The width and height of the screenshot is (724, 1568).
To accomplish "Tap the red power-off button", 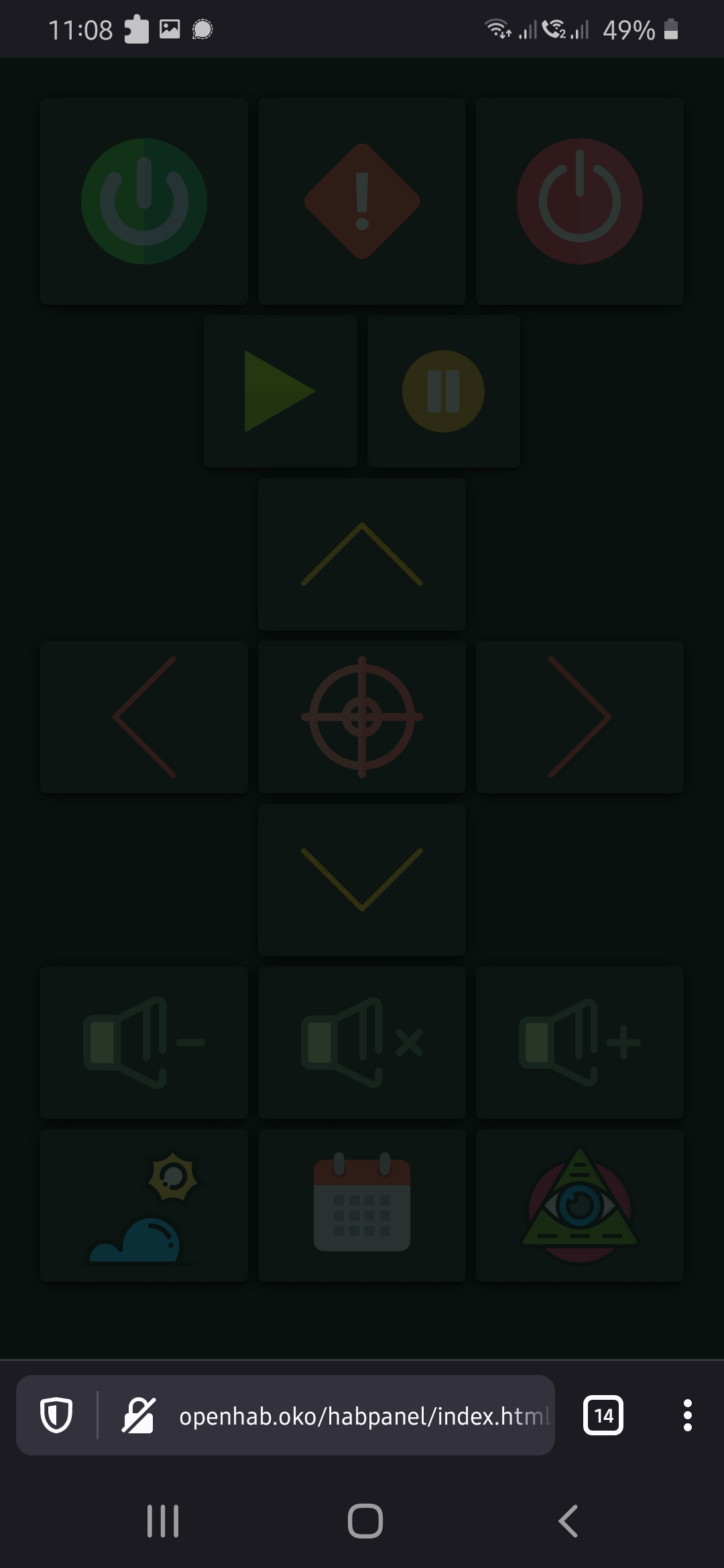I will point(580,201).
